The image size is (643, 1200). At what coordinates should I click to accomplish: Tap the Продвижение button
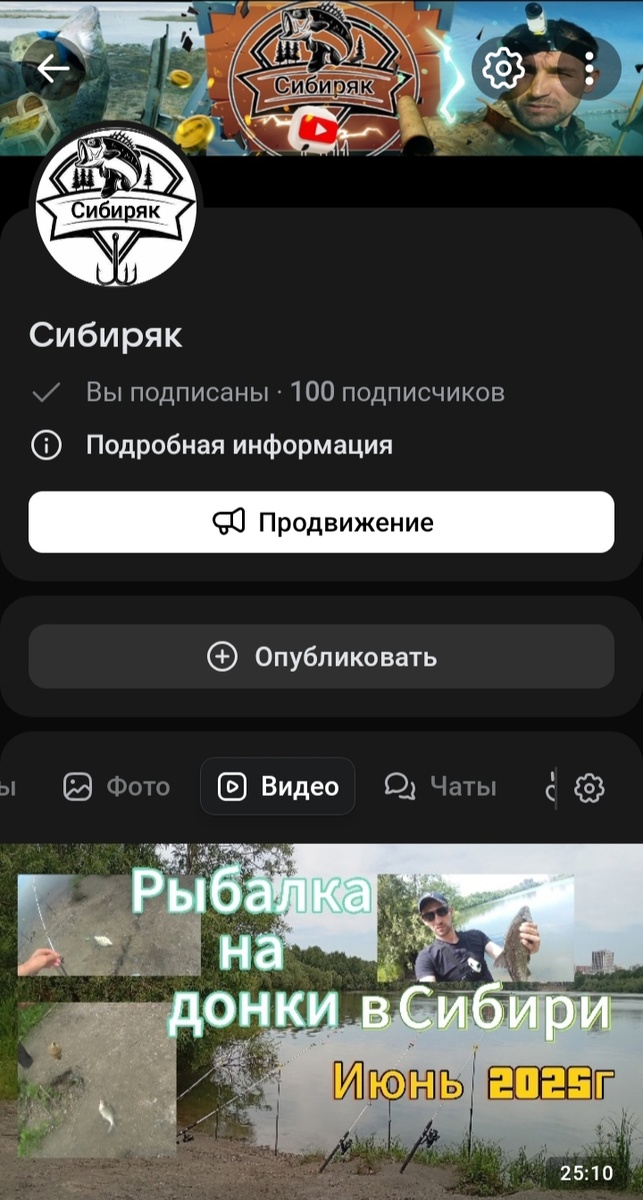tap(321, 522)
